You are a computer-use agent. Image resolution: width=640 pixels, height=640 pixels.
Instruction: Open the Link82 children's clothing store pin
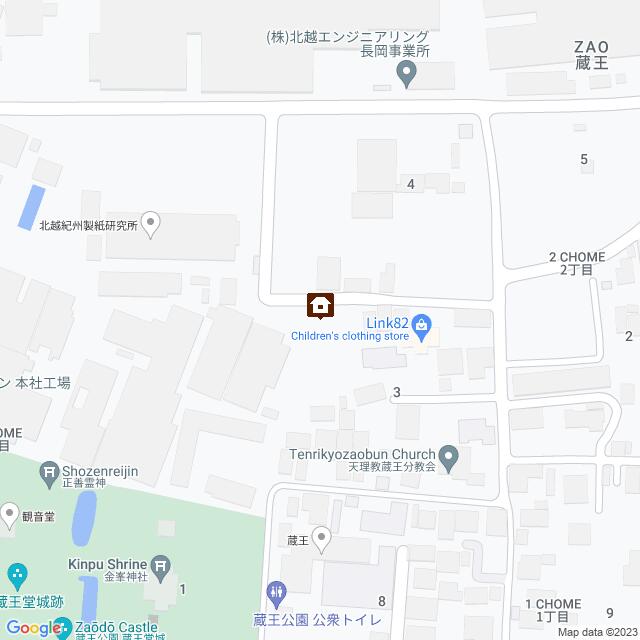tap(421, 323)
